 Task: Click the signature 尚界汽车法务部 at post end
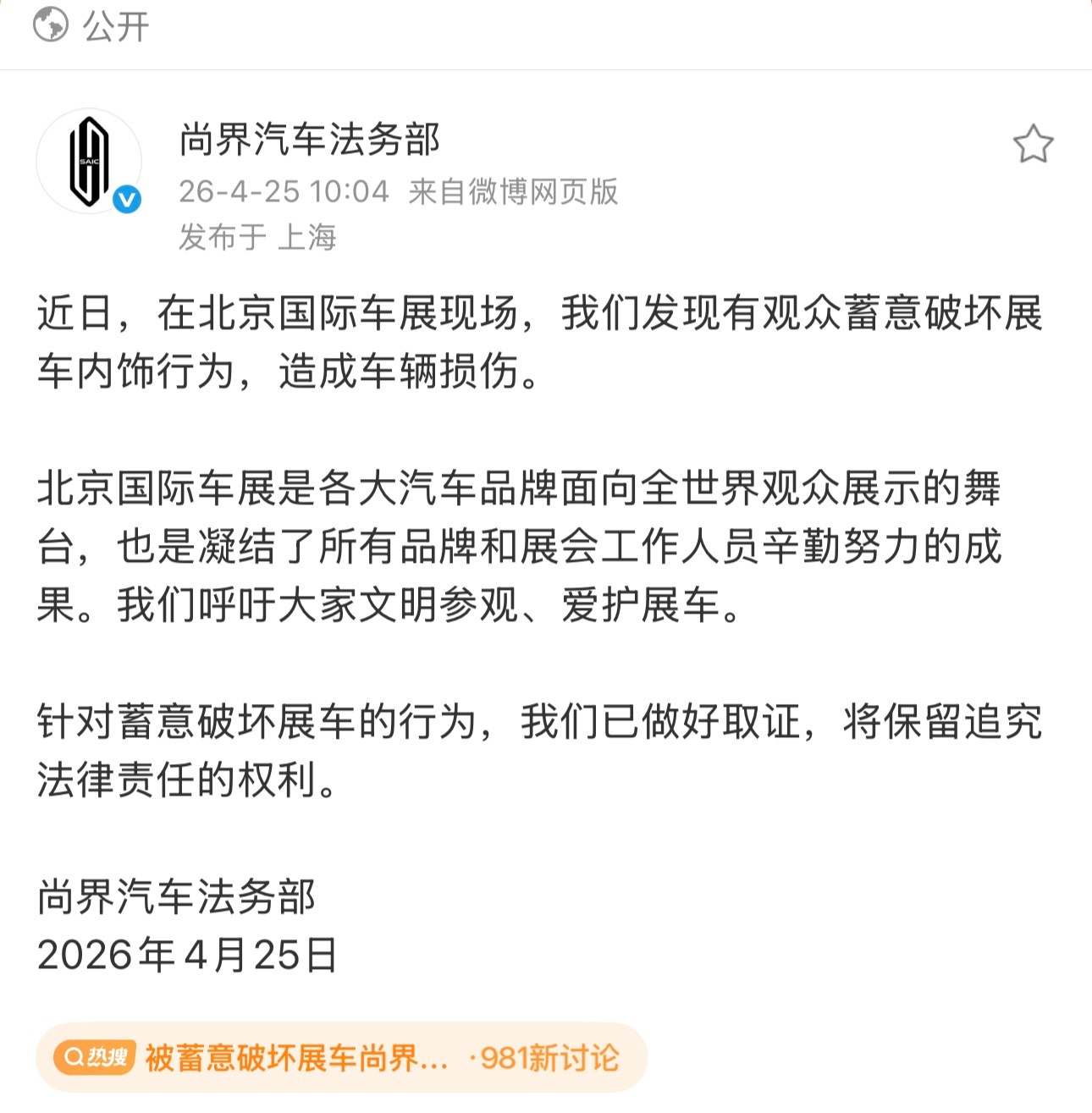(177, 893)
